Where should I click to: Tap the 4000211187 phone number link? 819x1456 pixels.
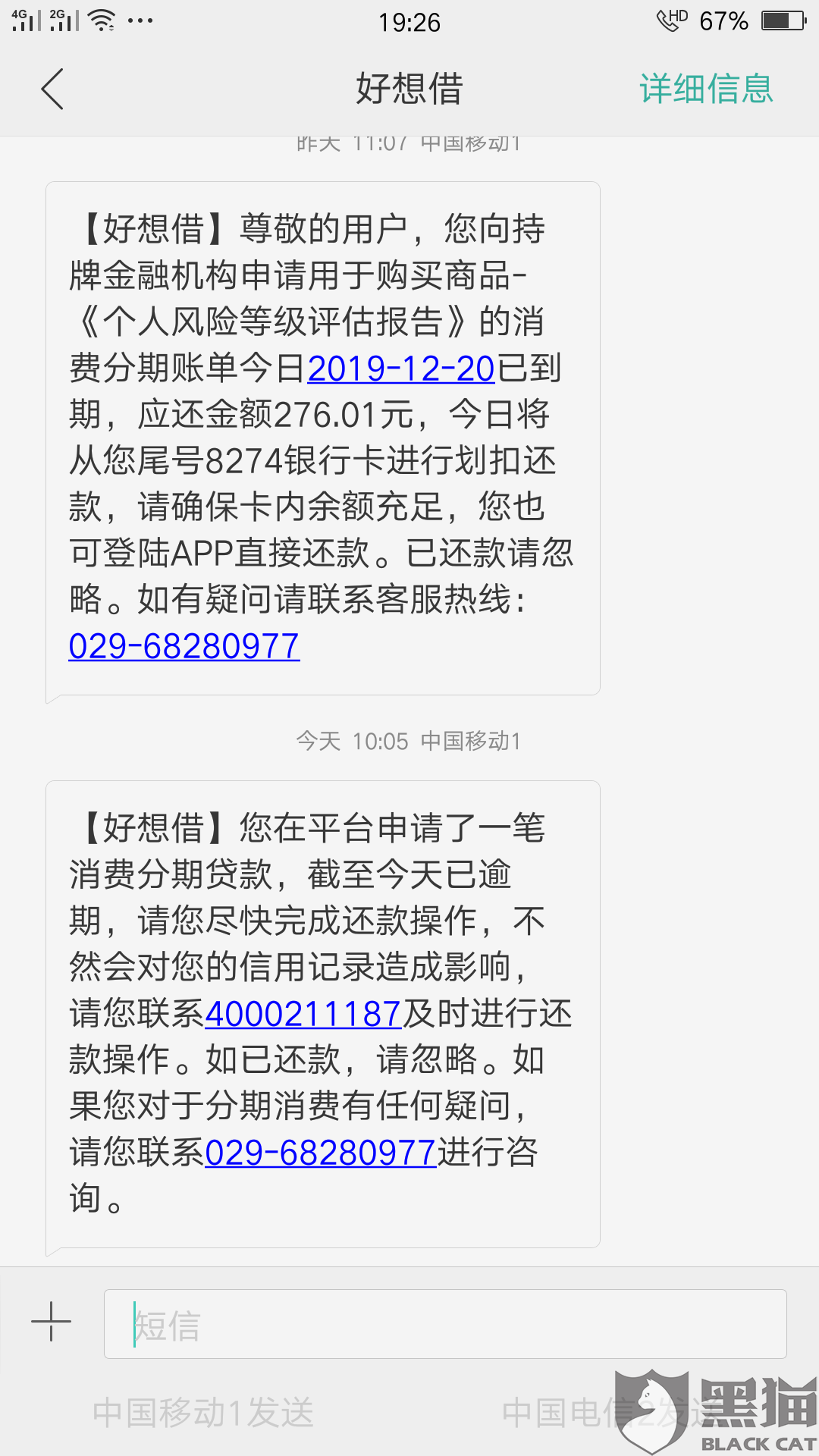(x=303, y=1014)
